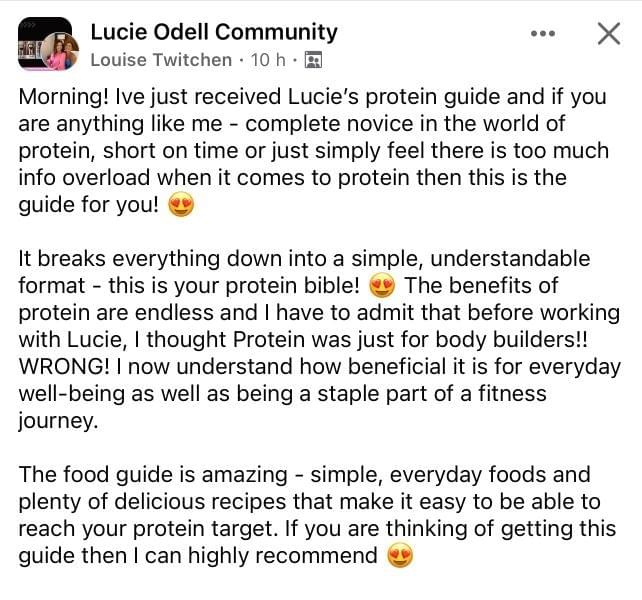Open the Lucie Odell Community group
The height and width of the screenshot is (600, 642).
click(213, 32)
